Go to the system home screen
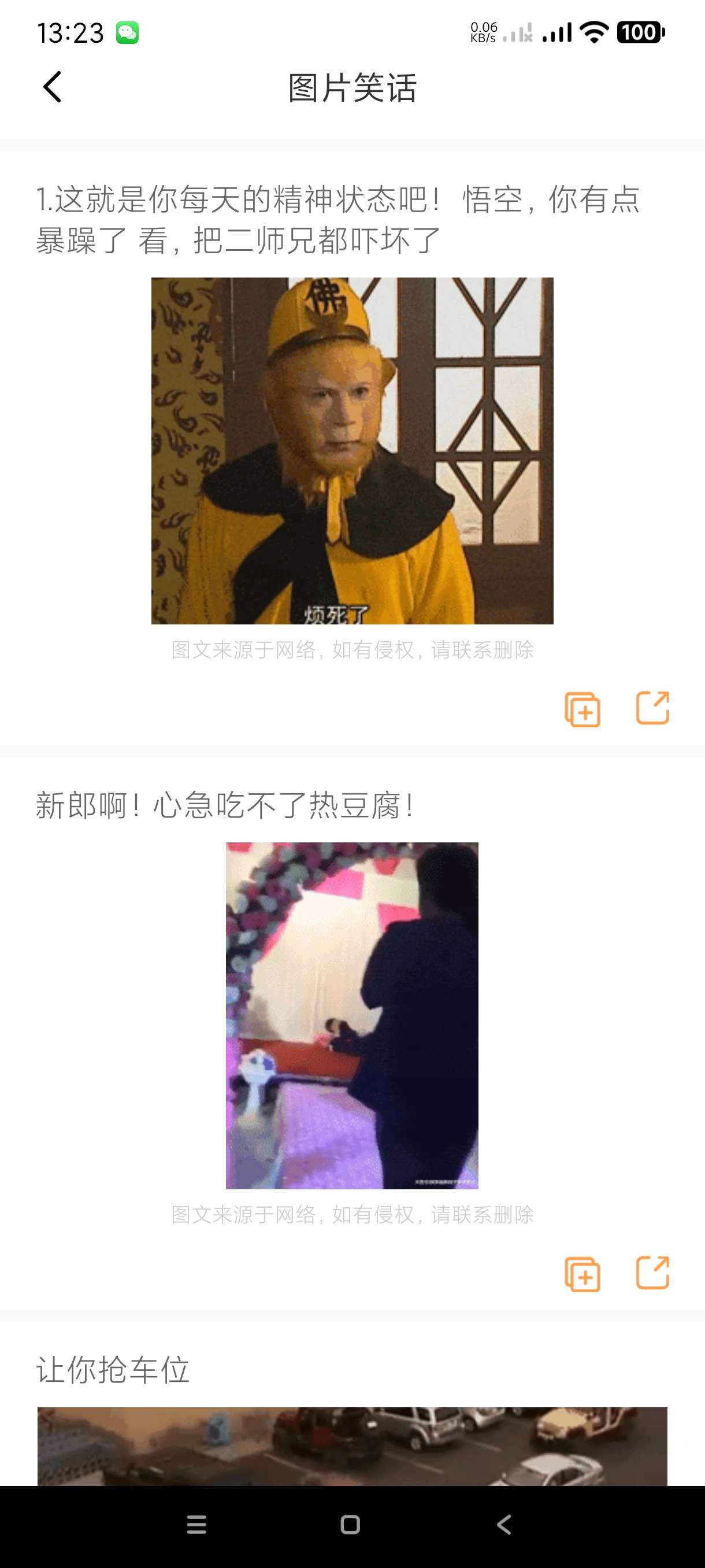 pos(350,1525)
